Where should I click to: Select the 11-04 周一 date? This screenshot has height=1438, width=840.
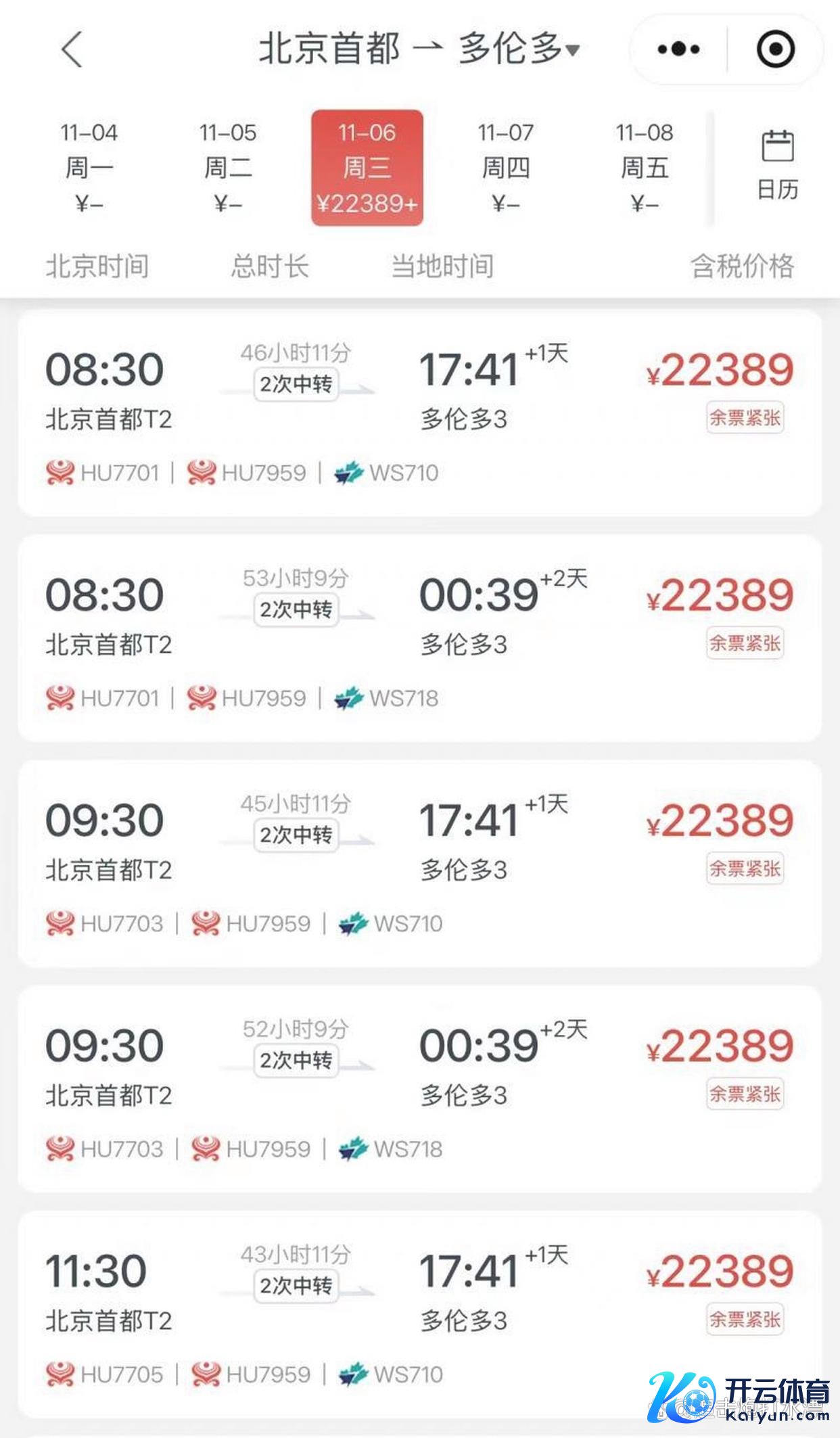tap(89, 167)
